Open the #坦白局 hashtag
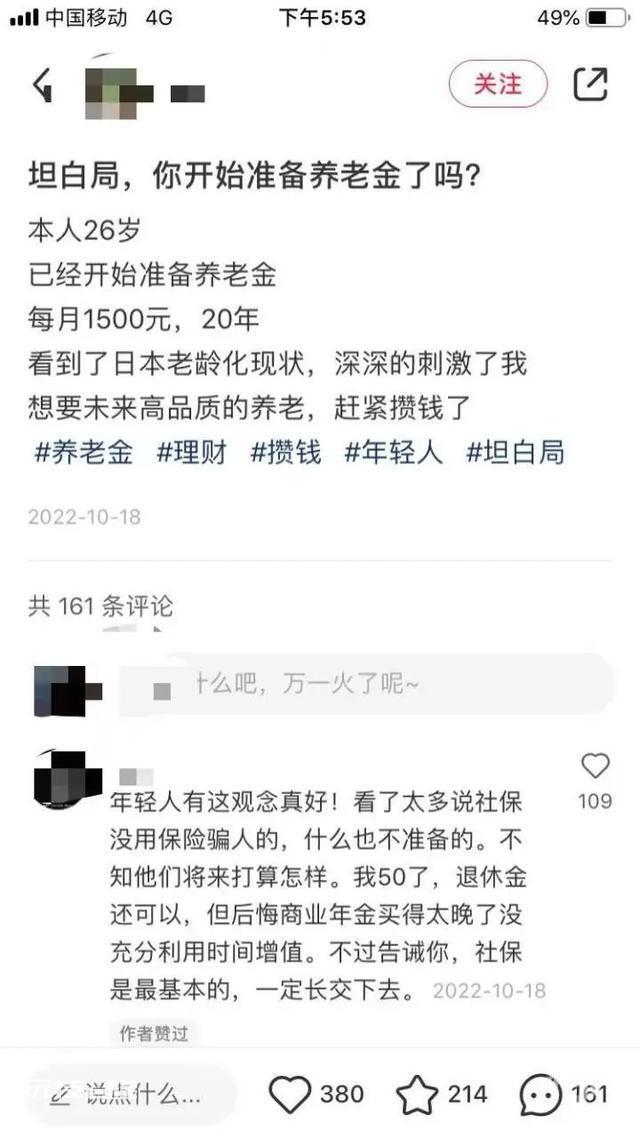 point(514,453)
